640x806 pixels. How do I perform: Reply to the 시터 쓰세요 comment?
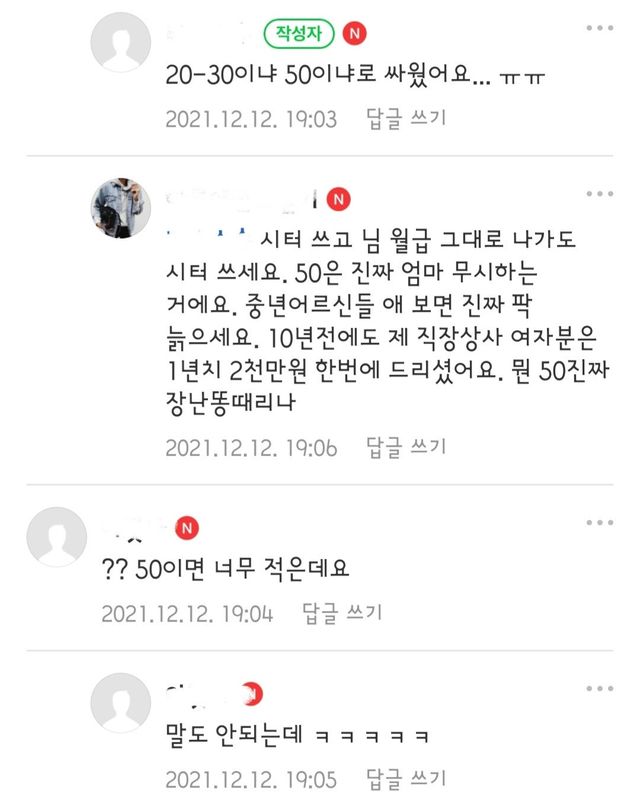[406, 447]
